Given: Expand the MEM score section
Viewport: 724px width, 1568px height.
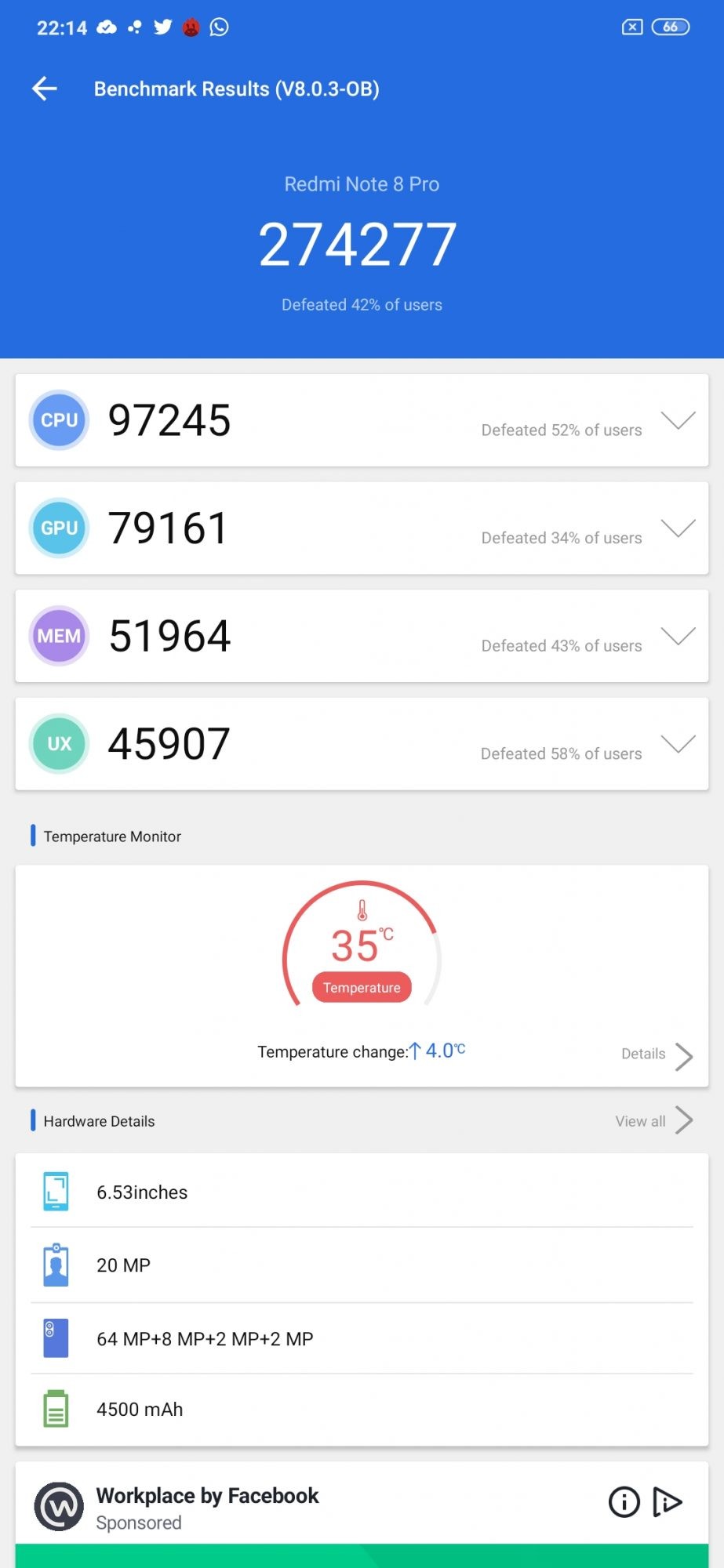Looking at the screenshot, I should 678,636.
